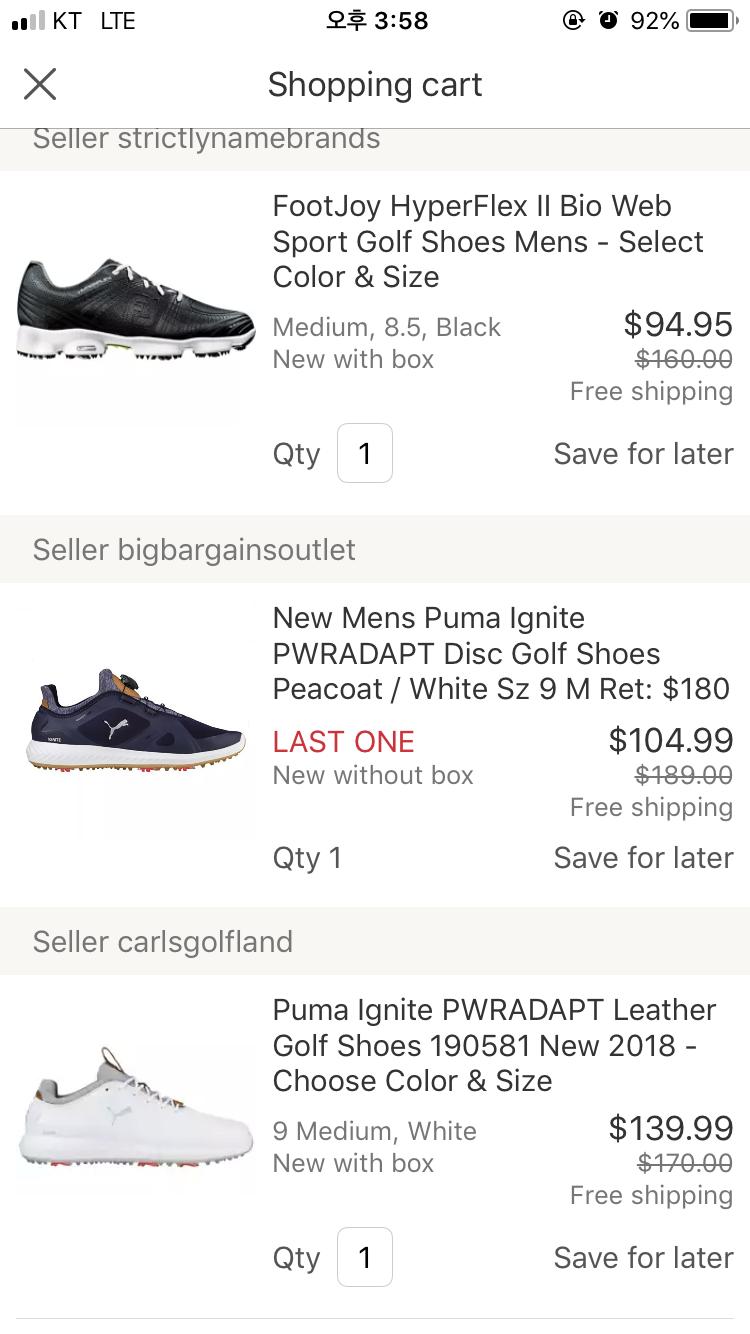Edit quantity for Puma PWRADAPT Leather shoes
The image size is (750, 1334).
pos(364,1257)
